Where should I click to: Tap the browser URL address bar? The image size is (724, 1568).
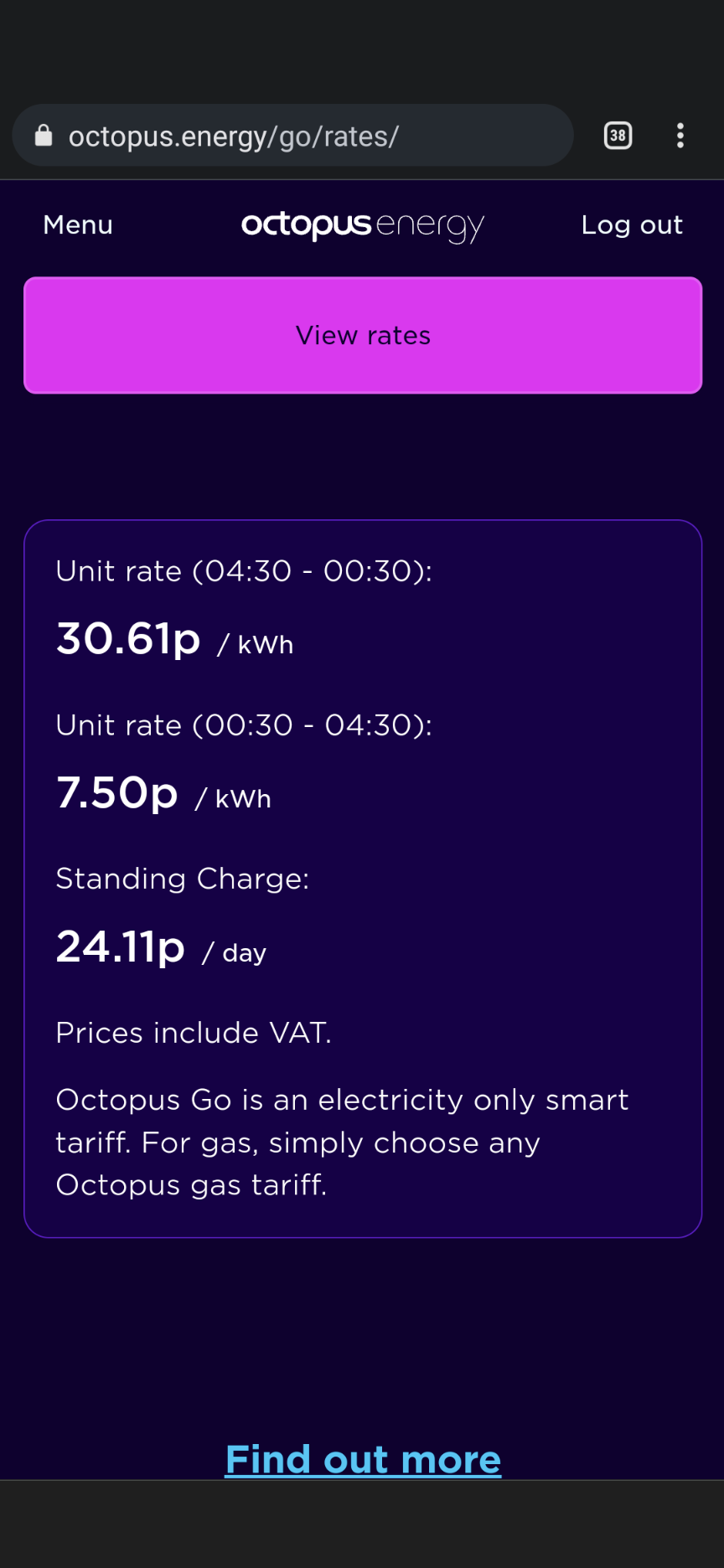tap(292, 136)
